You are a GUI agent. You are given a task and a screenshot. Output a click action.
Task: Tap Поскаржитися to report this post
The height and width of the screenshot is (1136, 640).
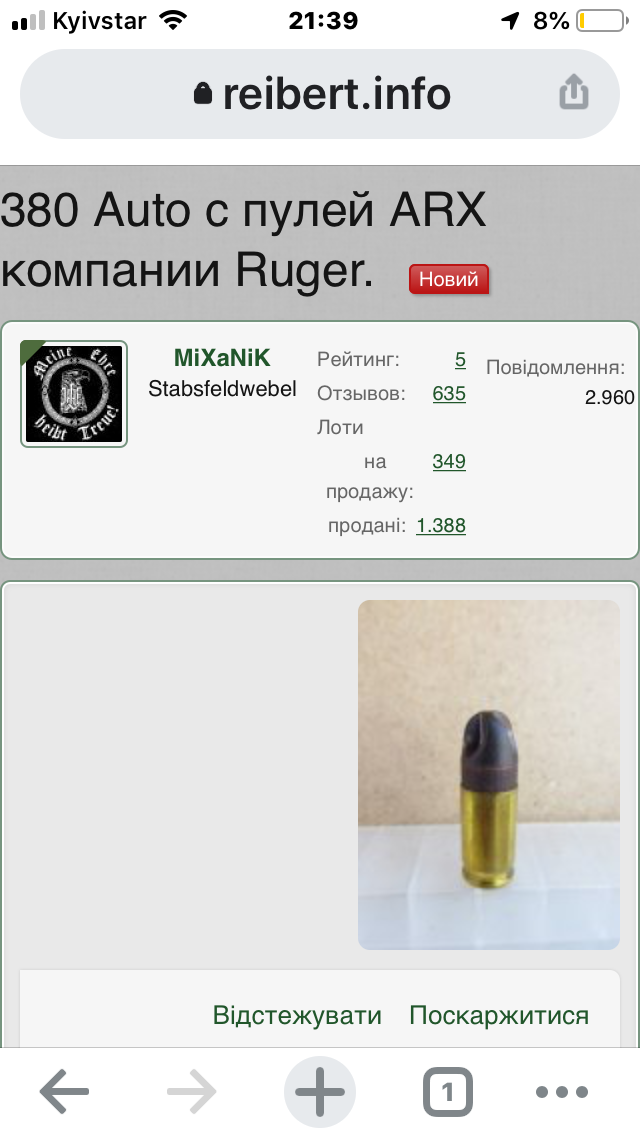click(499, 1015)
